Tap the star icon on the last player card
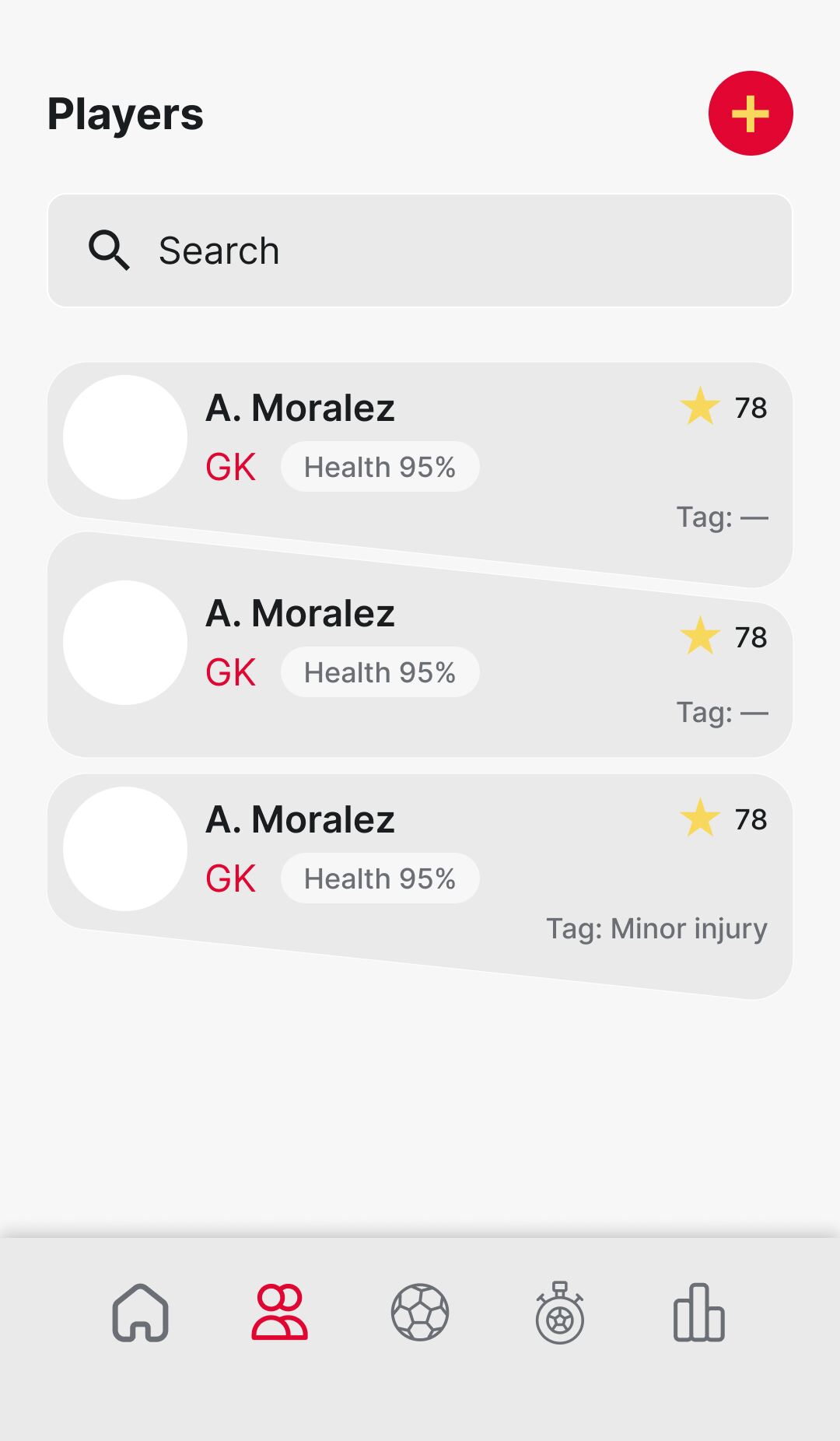The width and height of the screenshot is (840, 1441). [699, 819]
